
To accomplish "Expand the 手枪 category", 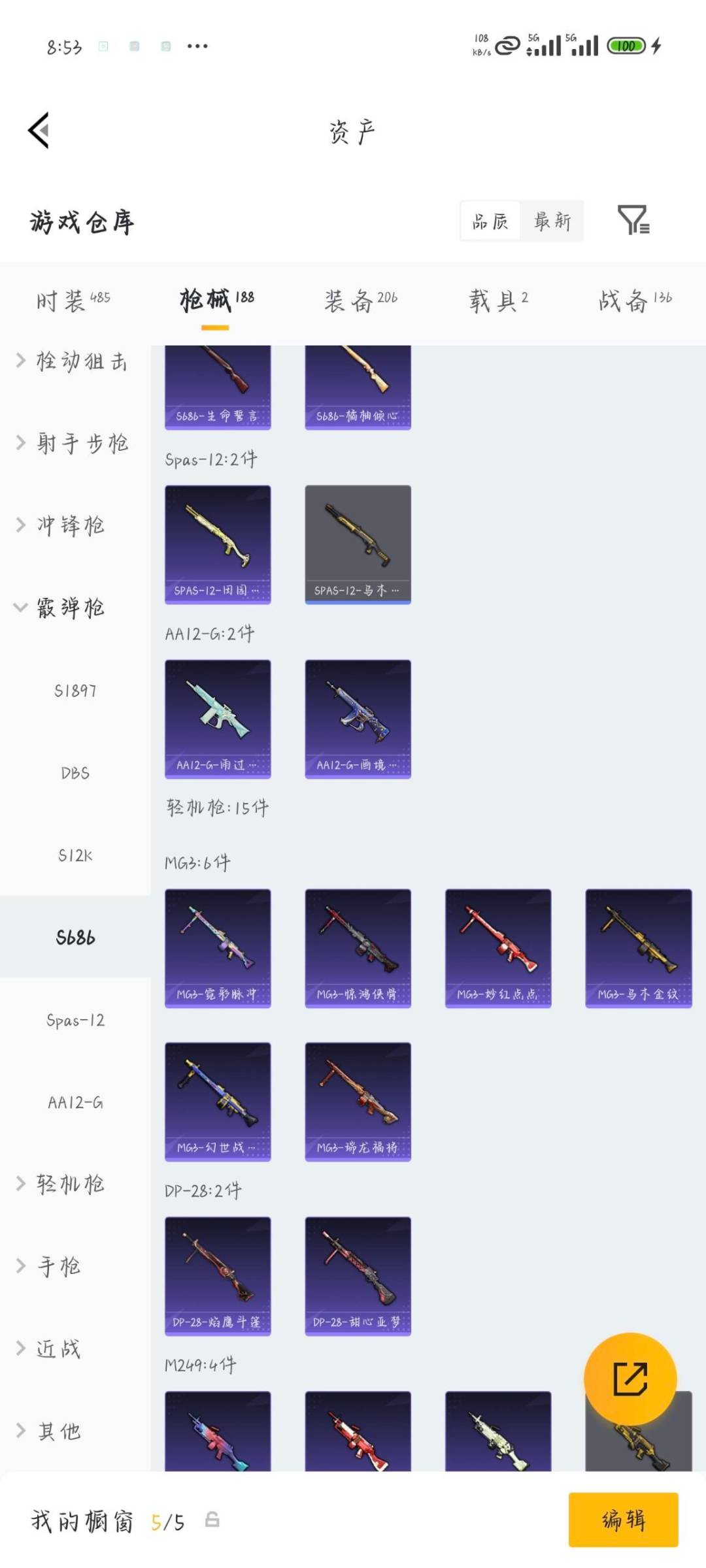I will click(x=59, y=1266).
